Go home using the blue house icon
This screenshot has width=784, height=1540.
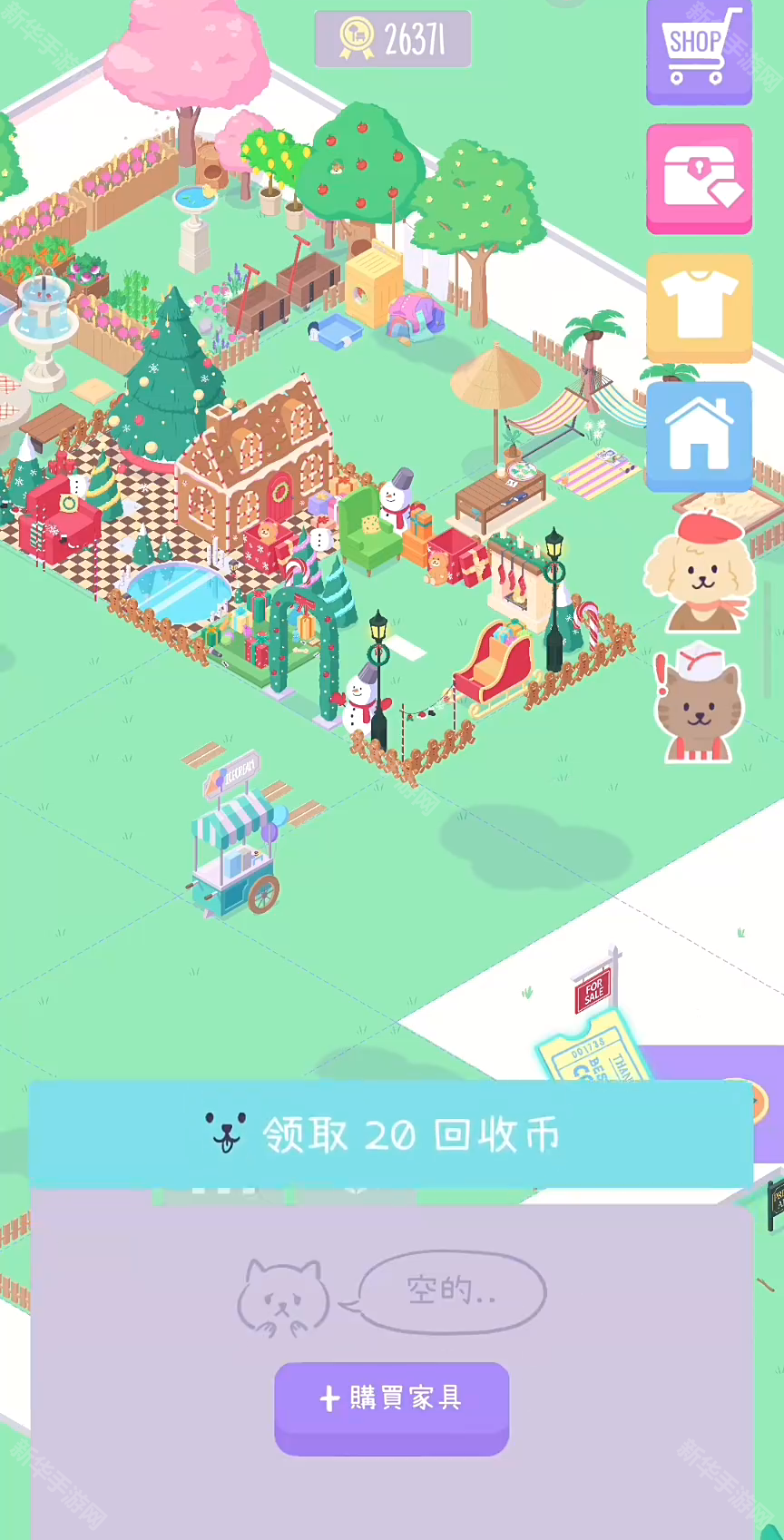699,437
